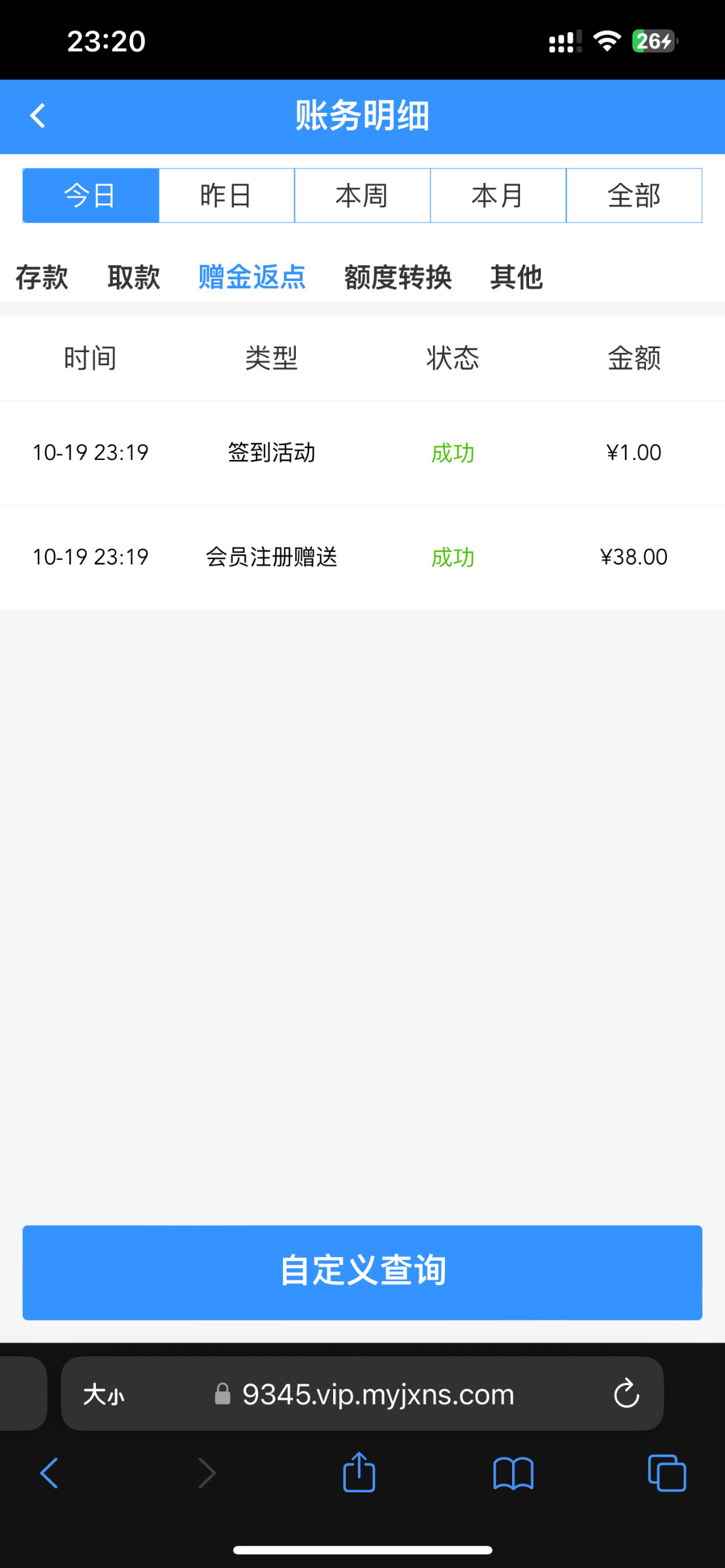
Task: Share this page from Safari toolbar
Action: point(359,1473)
